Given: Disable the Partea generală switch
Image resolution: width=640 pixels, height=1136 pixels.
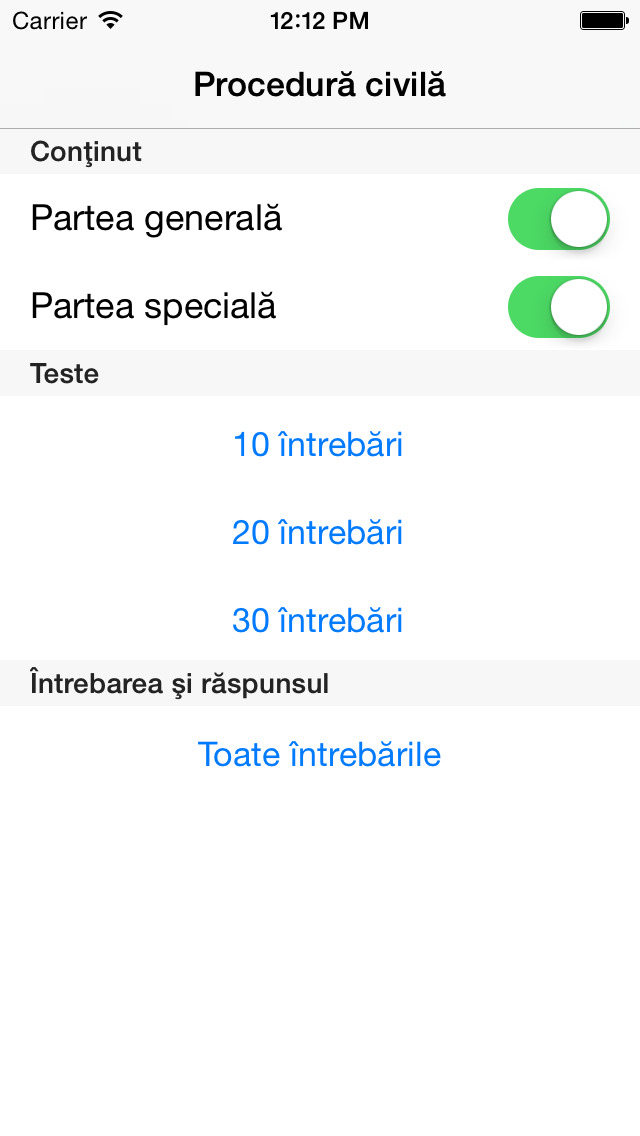Looking at the screenshot, I should coord(559,219).
